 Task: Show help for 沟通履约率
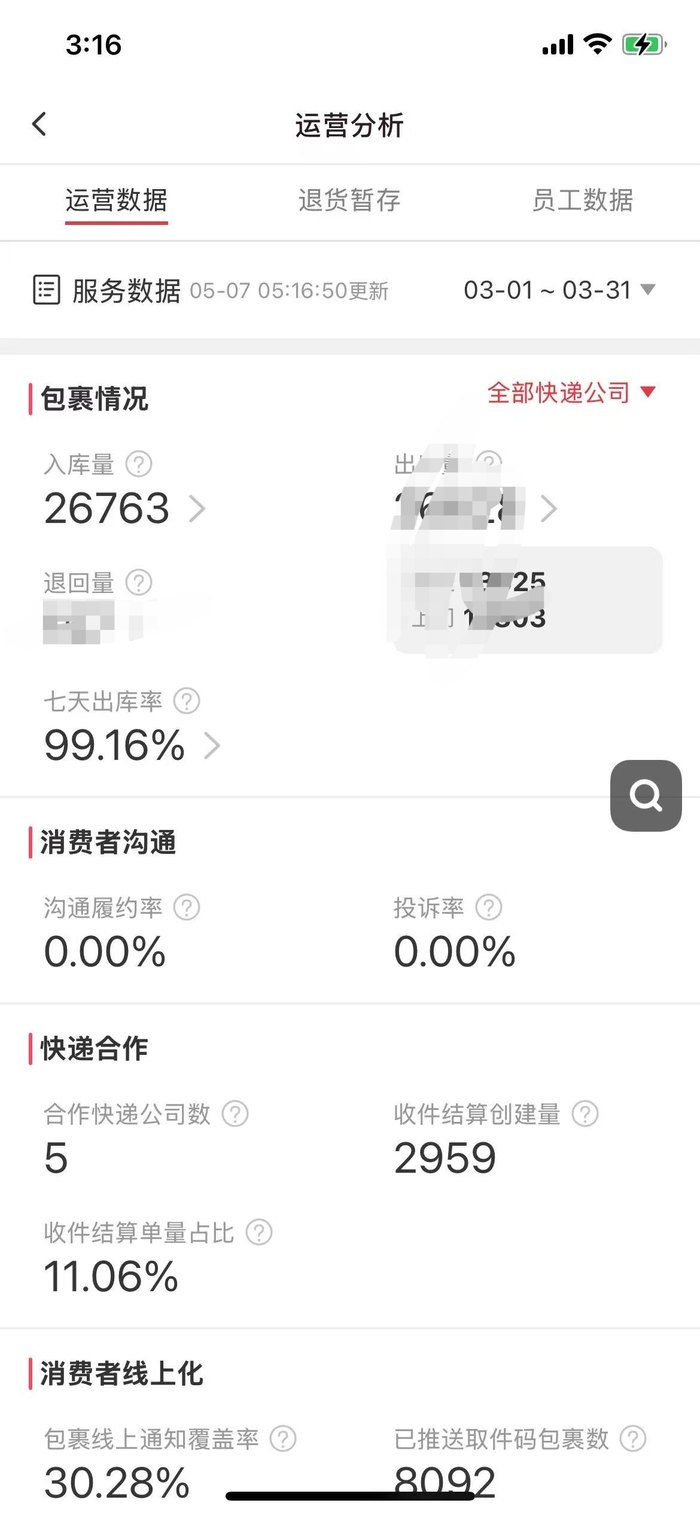click(x=187, y=907)
